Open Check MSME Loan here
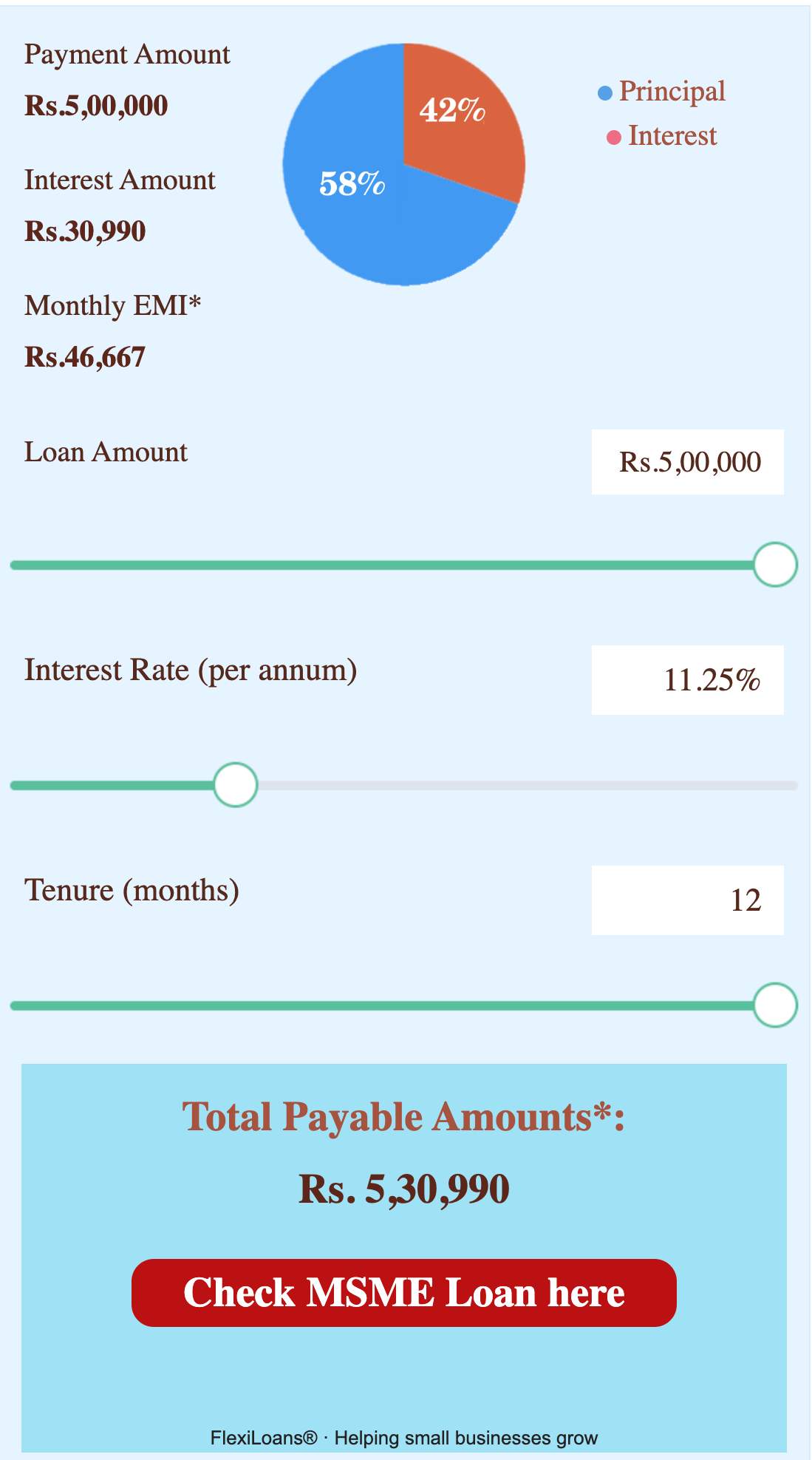 click(x=404, y=1293)
